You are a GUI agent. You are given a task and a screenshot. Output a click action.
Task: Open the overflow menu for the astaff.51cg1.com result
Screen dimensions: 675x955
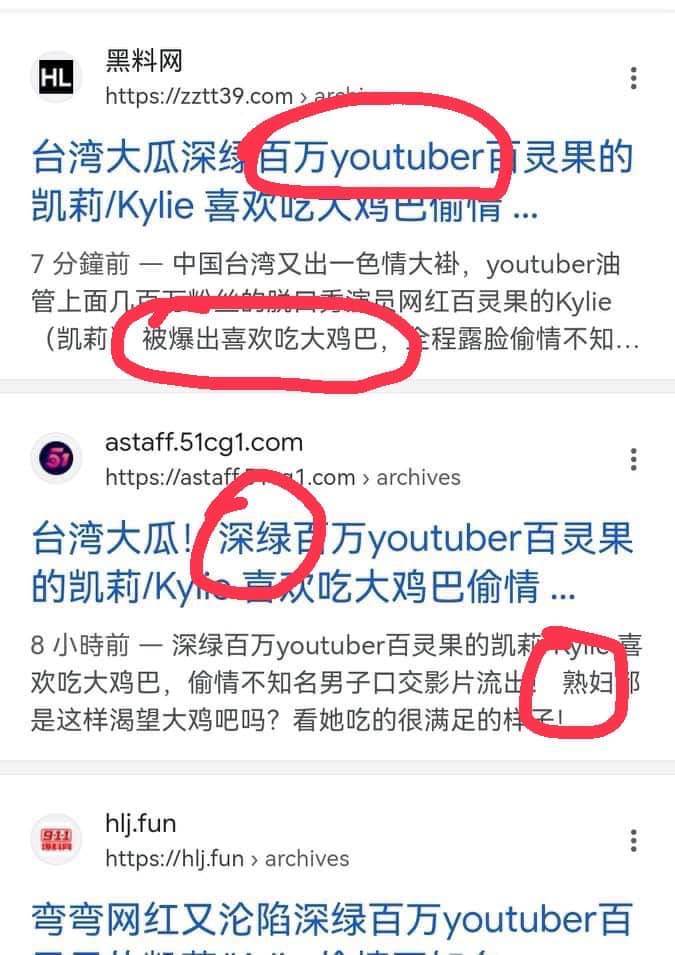633,459
